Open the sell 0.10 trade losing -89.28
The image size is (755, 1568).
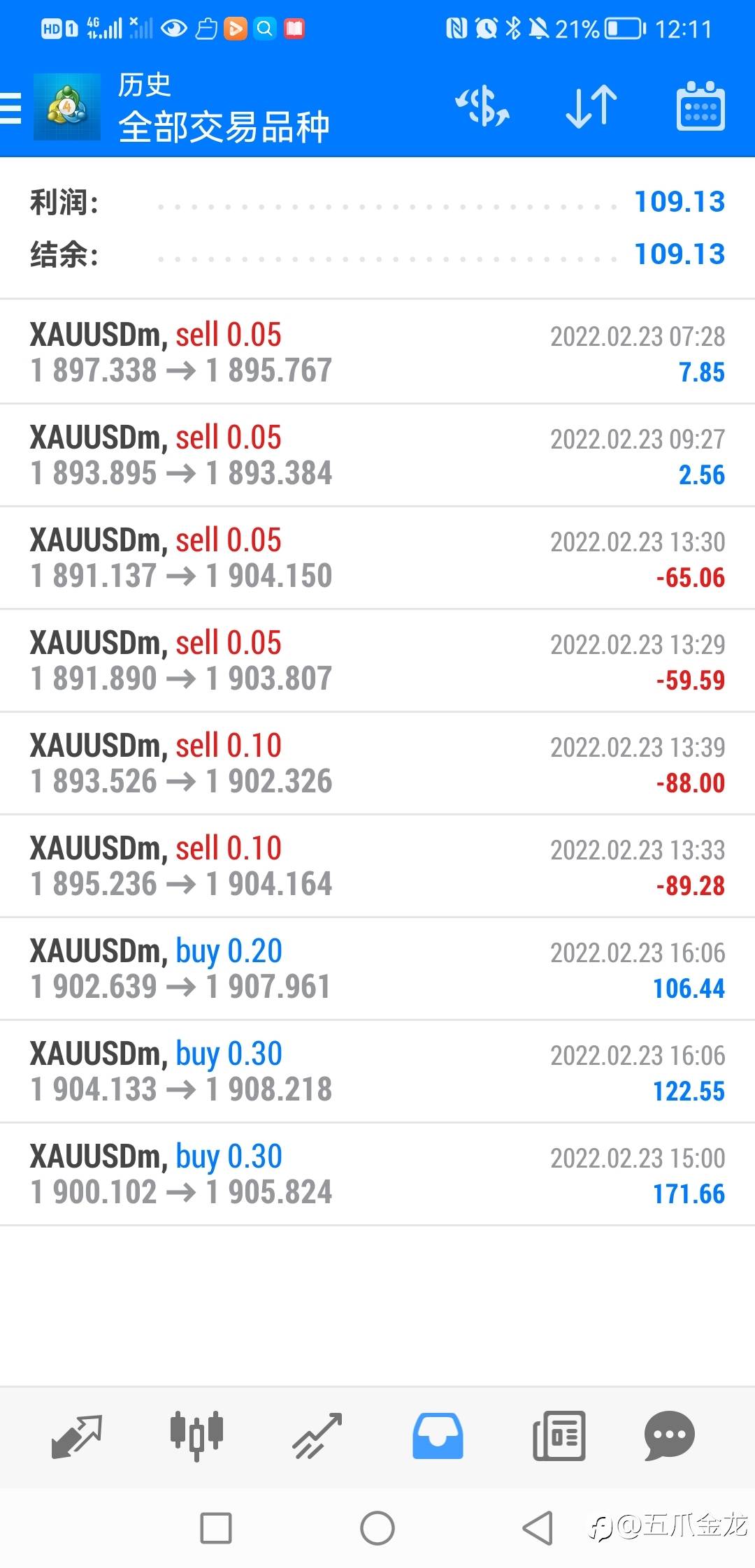[x=377, y=866]
